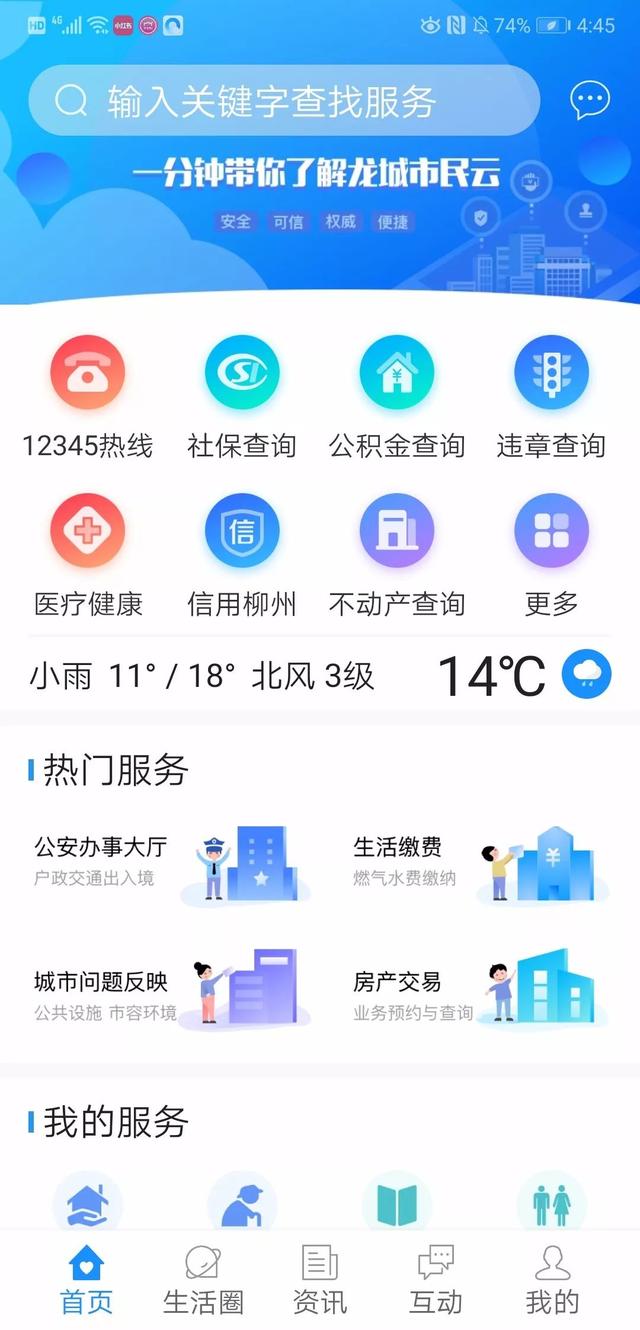Screen dimensions: 640x1330
Task: Switch to the 生活圈 tab
Action: 203,1279
